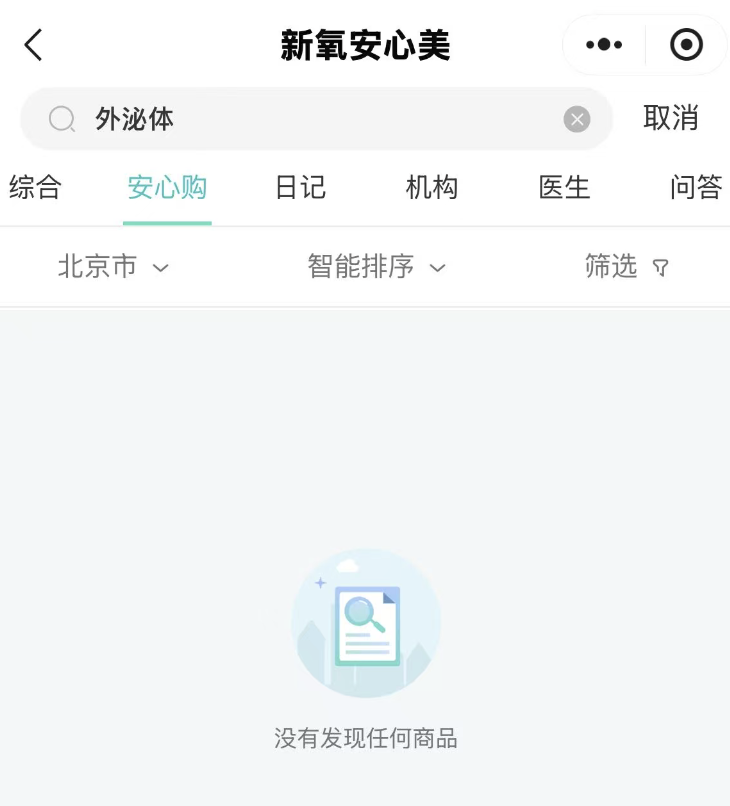Click the filter funnel icon beside 筛选
The width and height of the screenshot is (730, 806).
[x=660, y=267]
